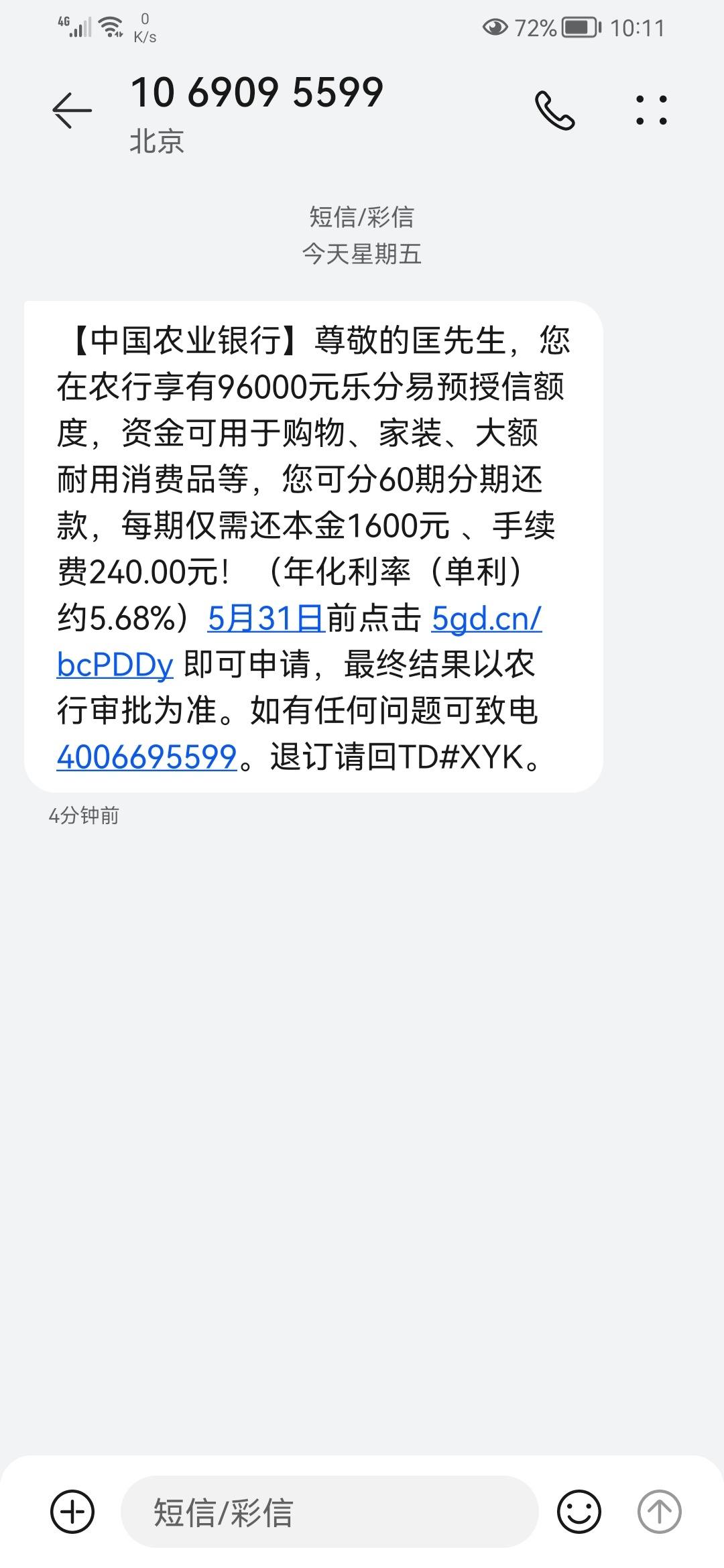
Task: Tap the 5月31日 date link
Action: pos(266,618)
